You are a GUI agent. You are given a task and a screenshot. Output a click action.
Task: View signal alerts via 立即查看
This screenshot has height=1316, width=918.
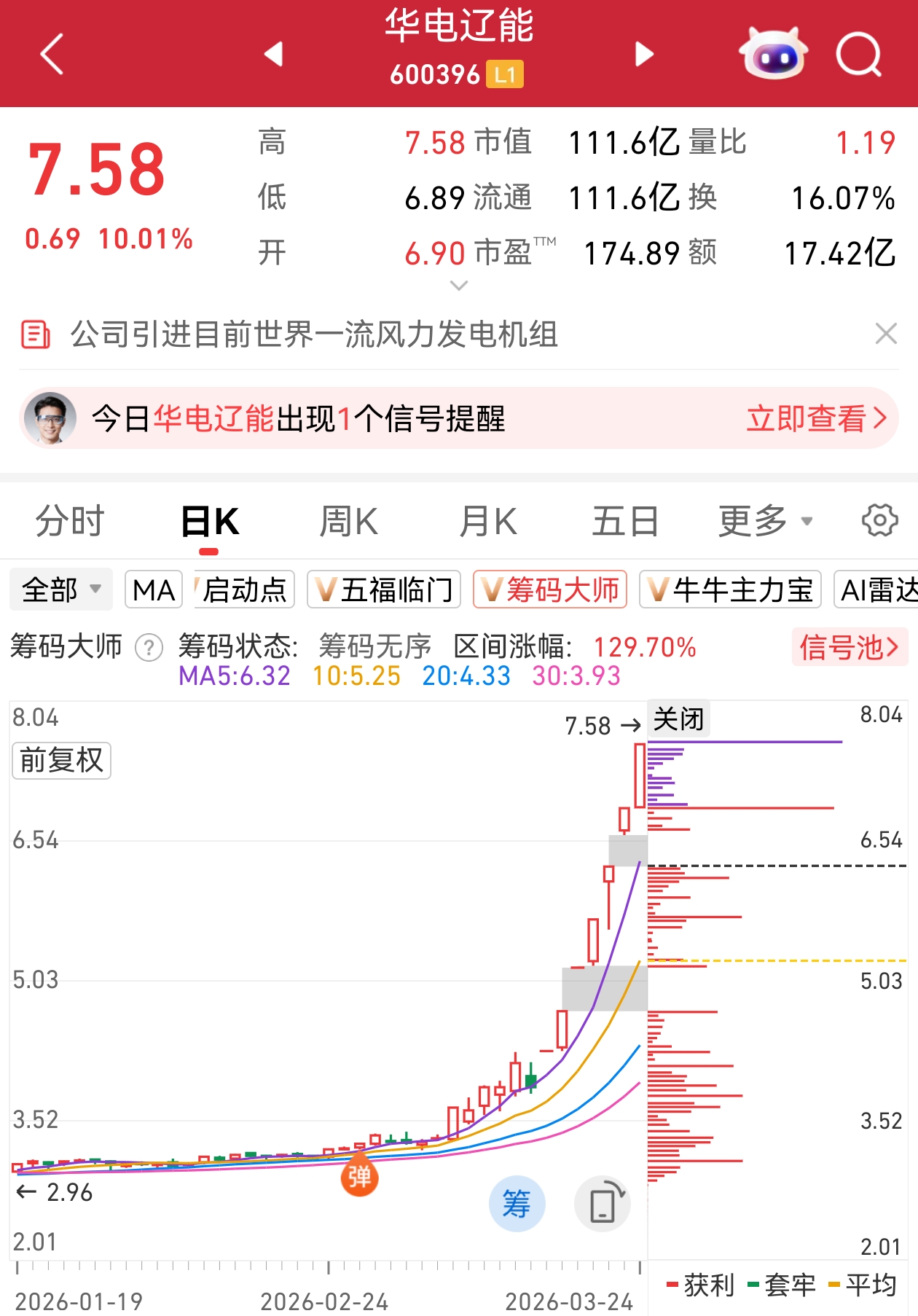[x=816, y=418]
